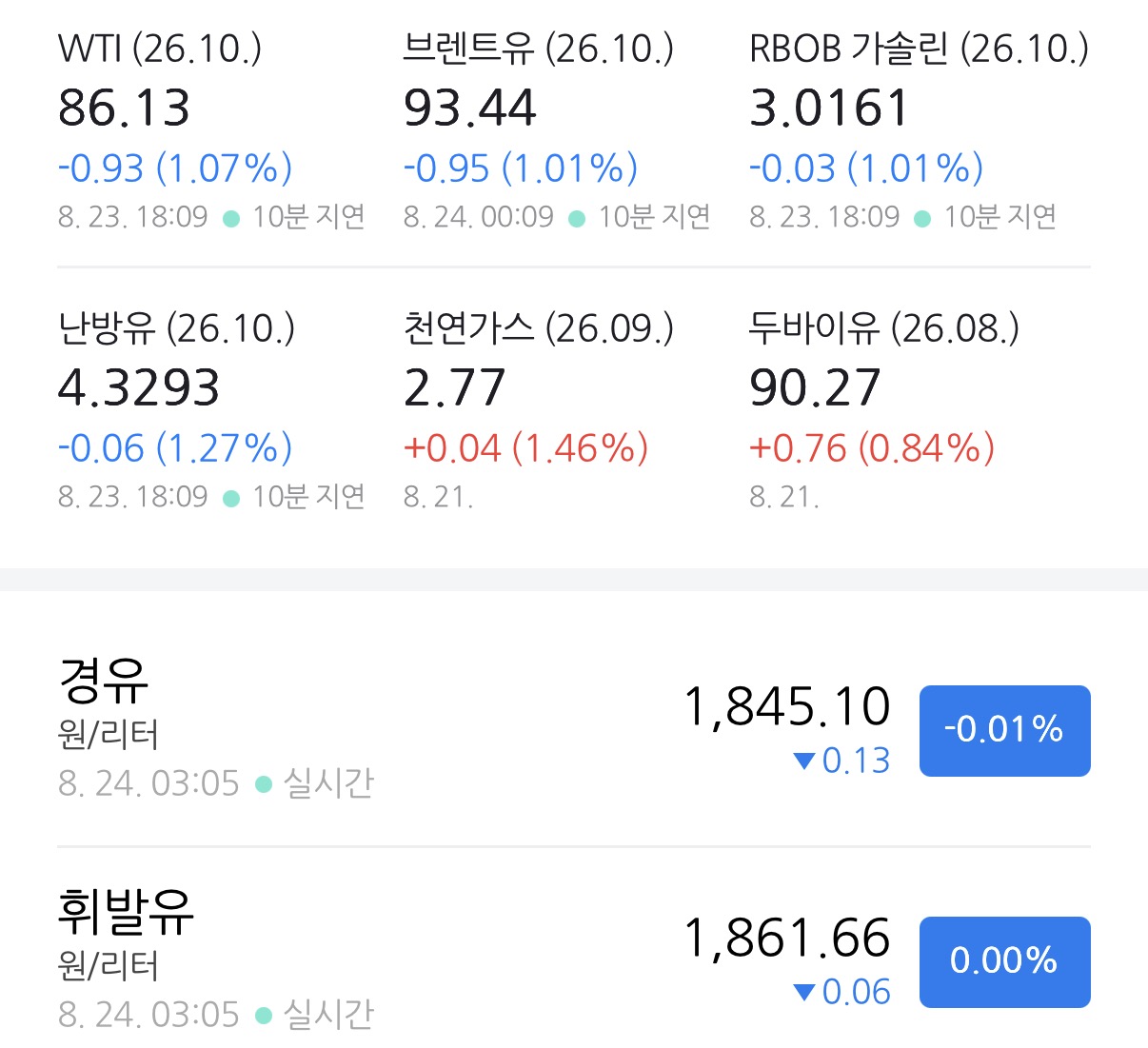
Task: View 천연가스 price details
Action: [x=540, y=411]
